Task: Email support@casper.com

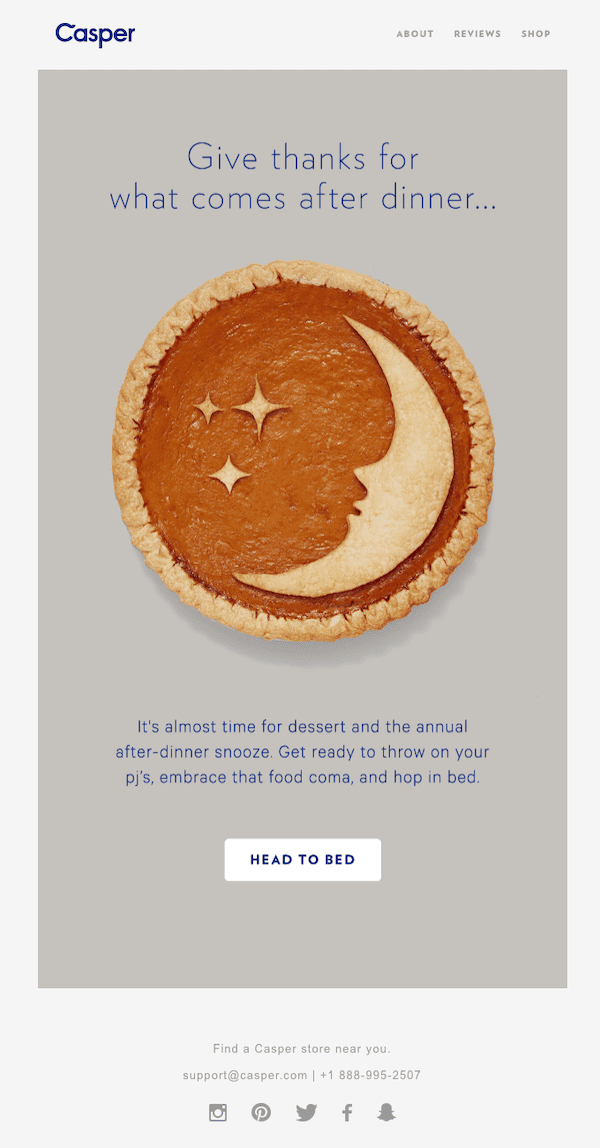Action: click(245, 1076)
